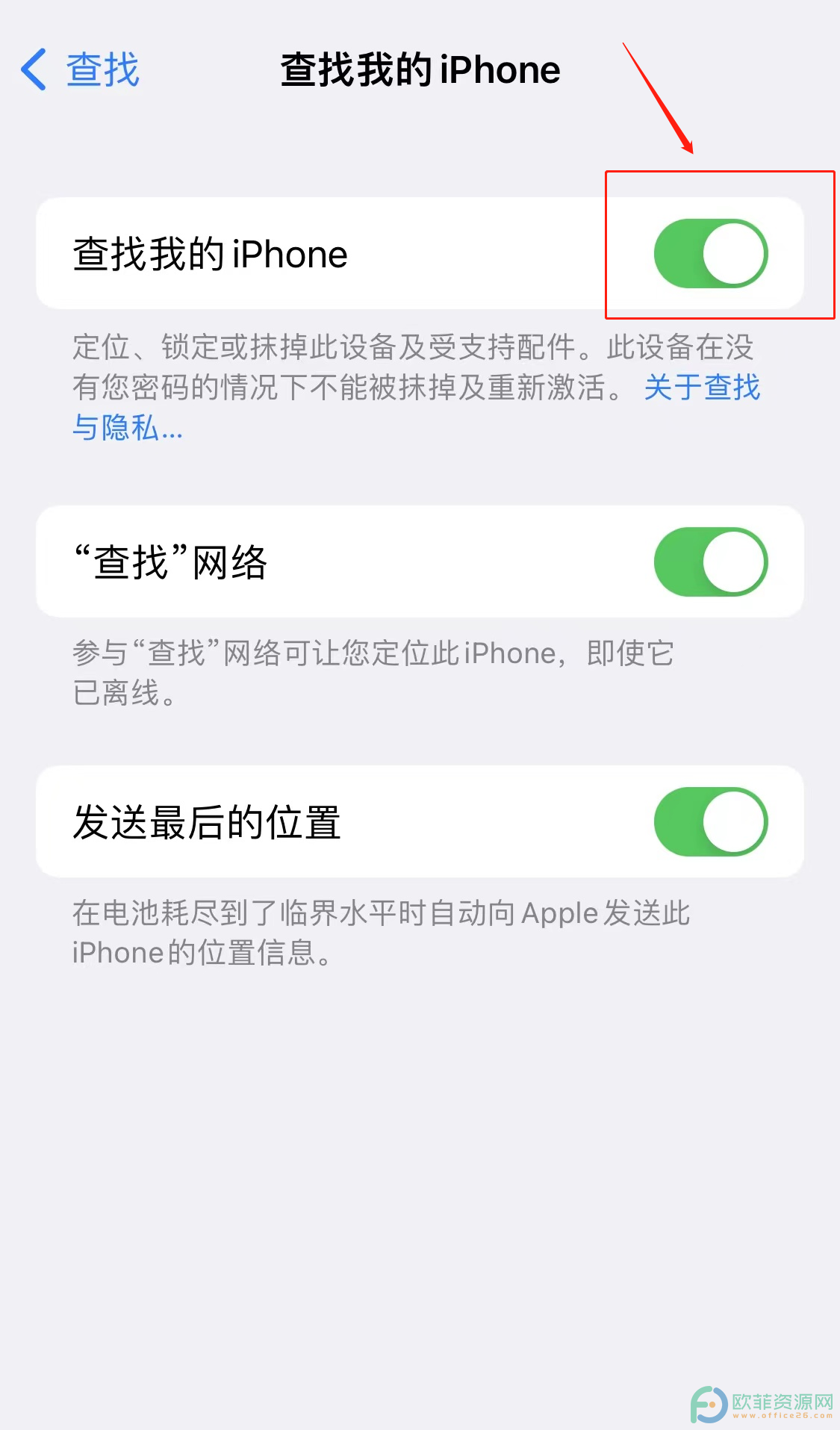Toggle off 发送最后的位置

pyautogui.click(x=711, y=822)
